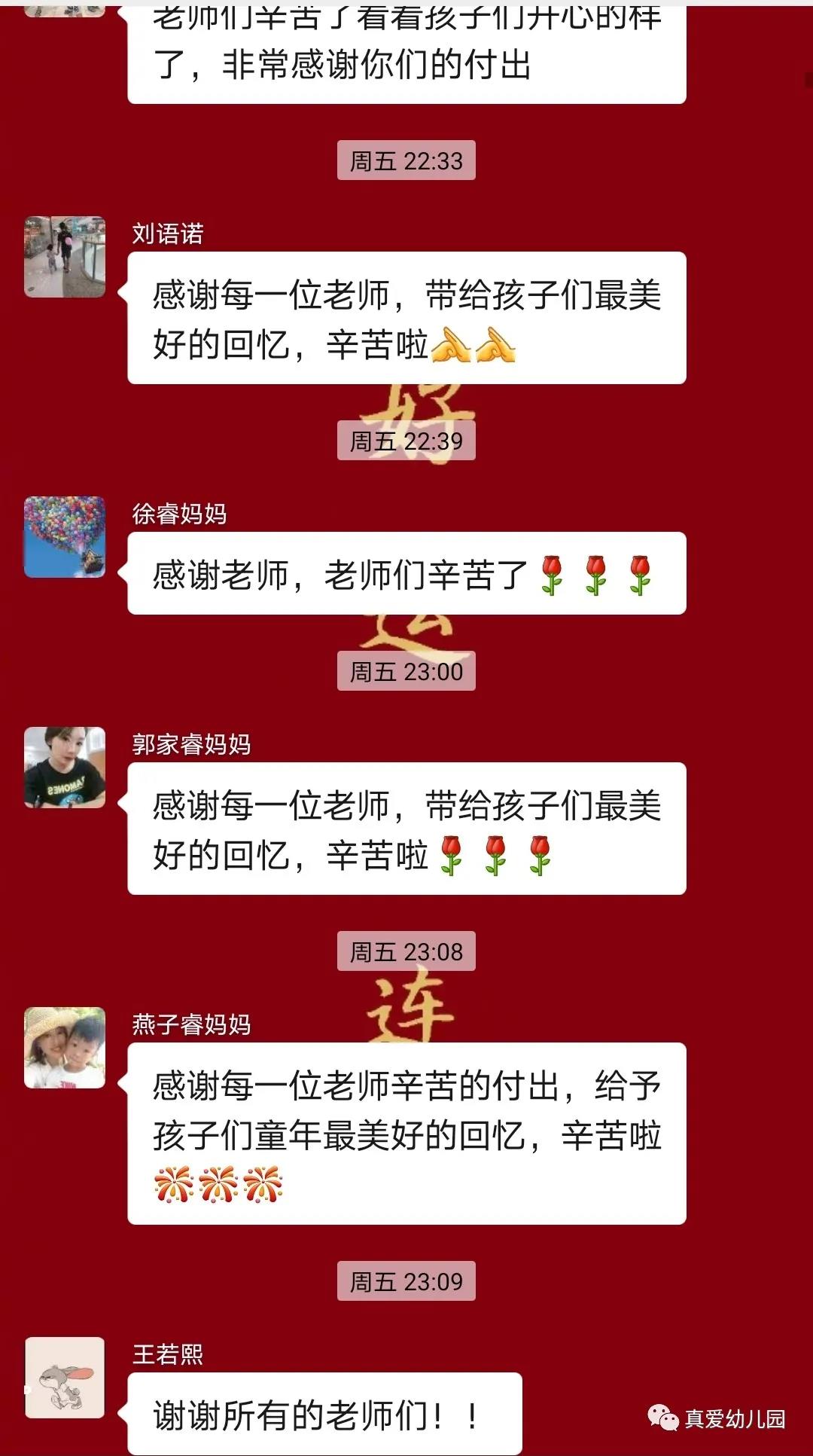Open 徐睿妈妈's profile avatar

click(65, 537)
